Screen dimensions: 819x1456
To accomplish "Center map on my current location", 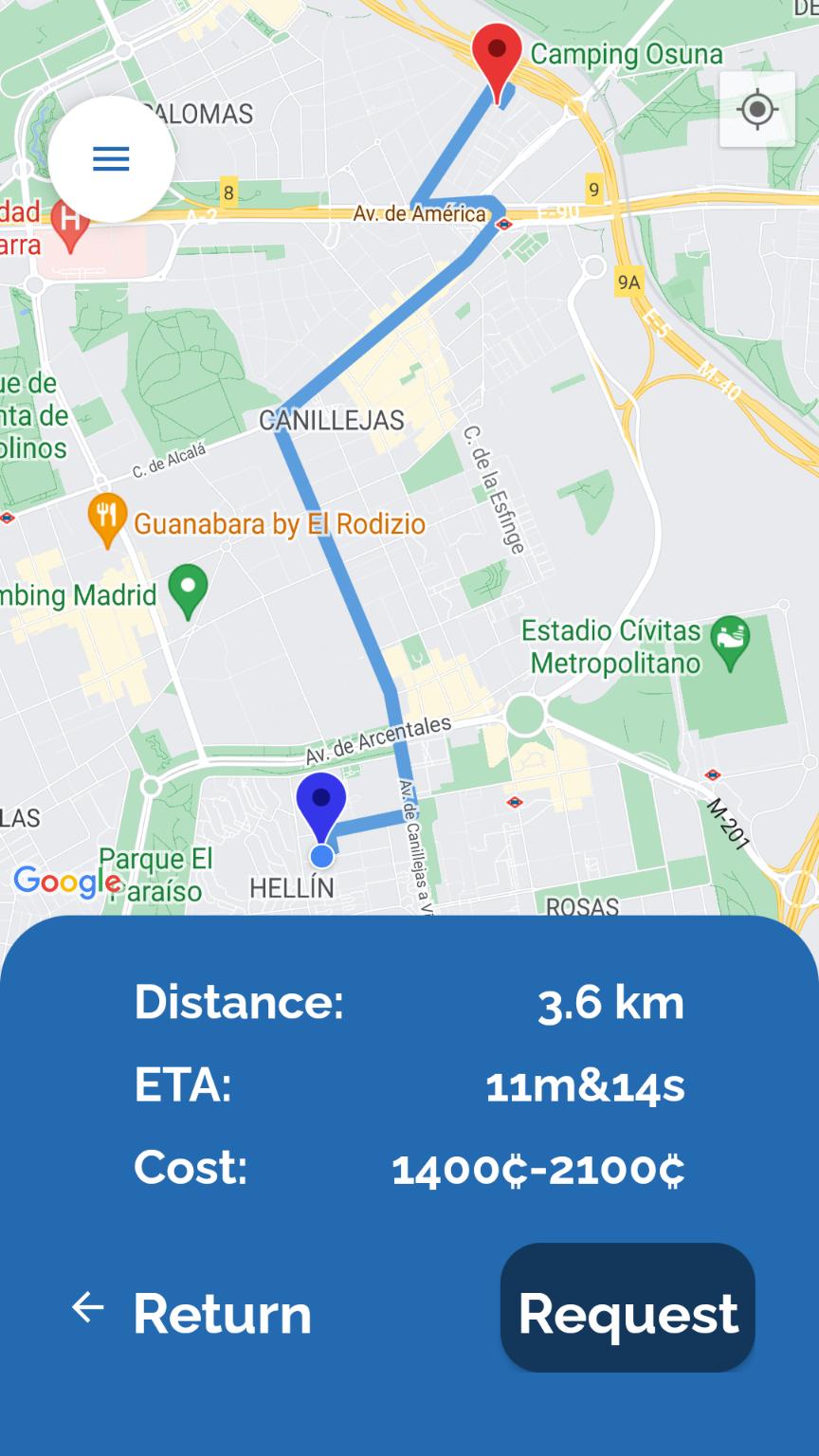I will [x=756, y=110].
